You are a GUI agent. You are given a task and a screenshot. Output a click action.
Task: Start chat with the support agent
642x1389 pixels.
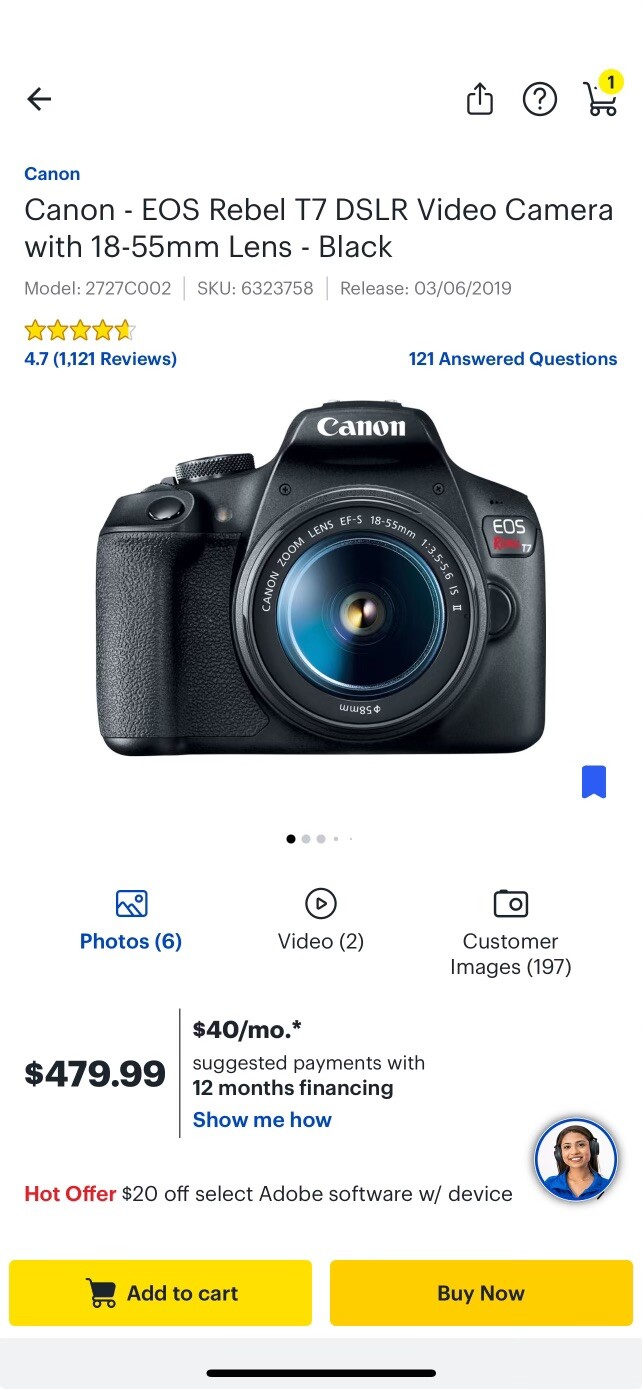coord(576,1160)
